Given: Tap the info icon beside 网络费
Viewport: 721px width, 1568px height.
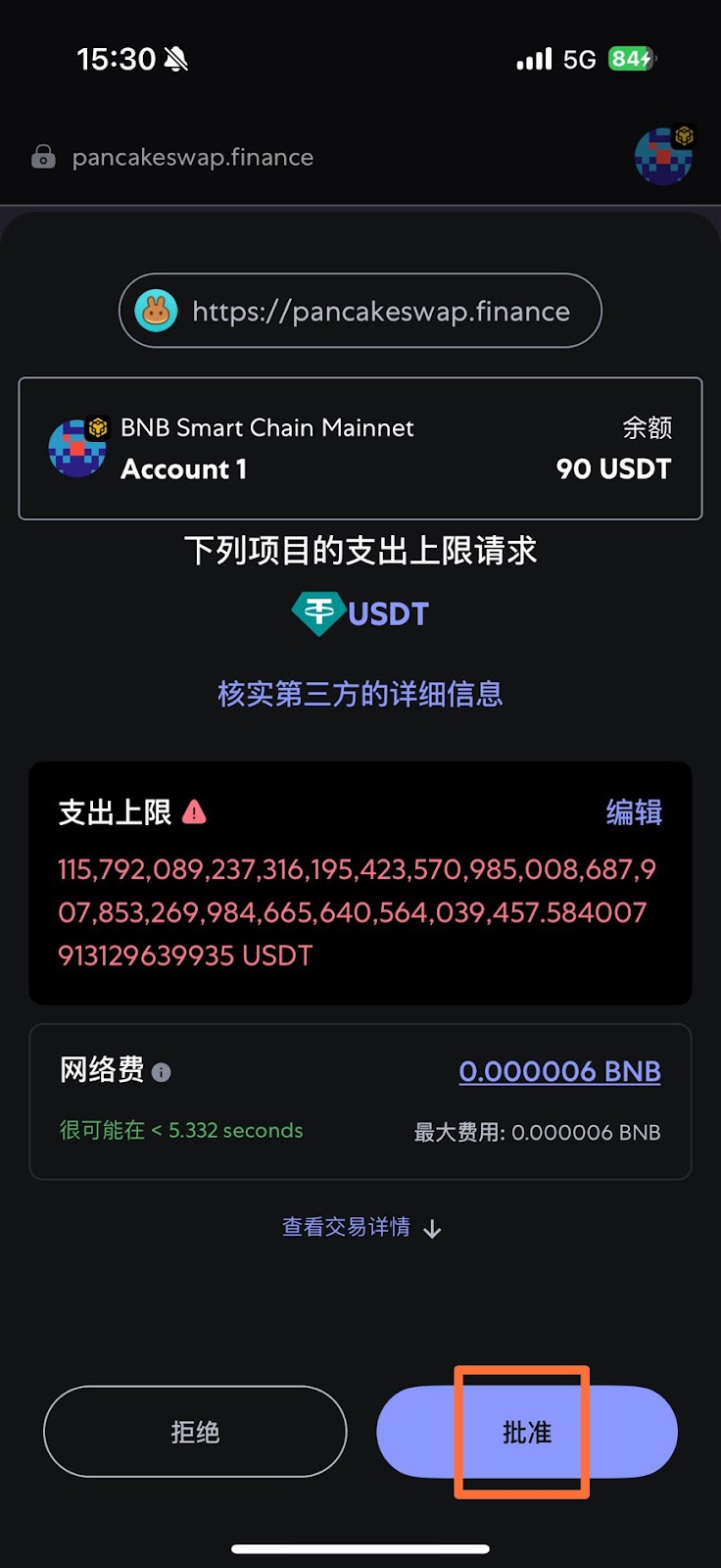Looking at the screenshot, I should [x=162, y=1072].
